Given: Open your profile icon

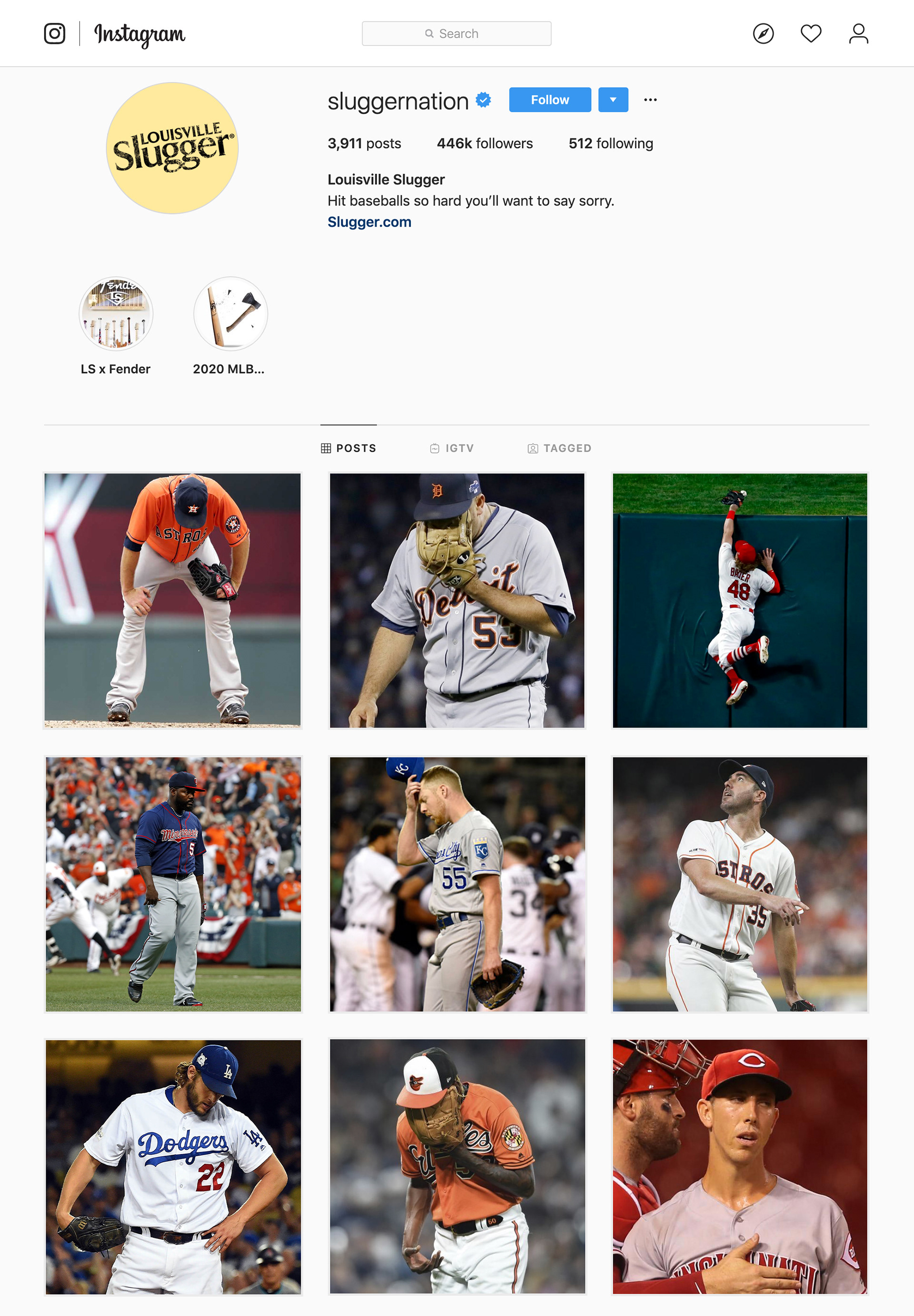Looking at the screenshot, I should pyautogui.click(x=858, y=34).
